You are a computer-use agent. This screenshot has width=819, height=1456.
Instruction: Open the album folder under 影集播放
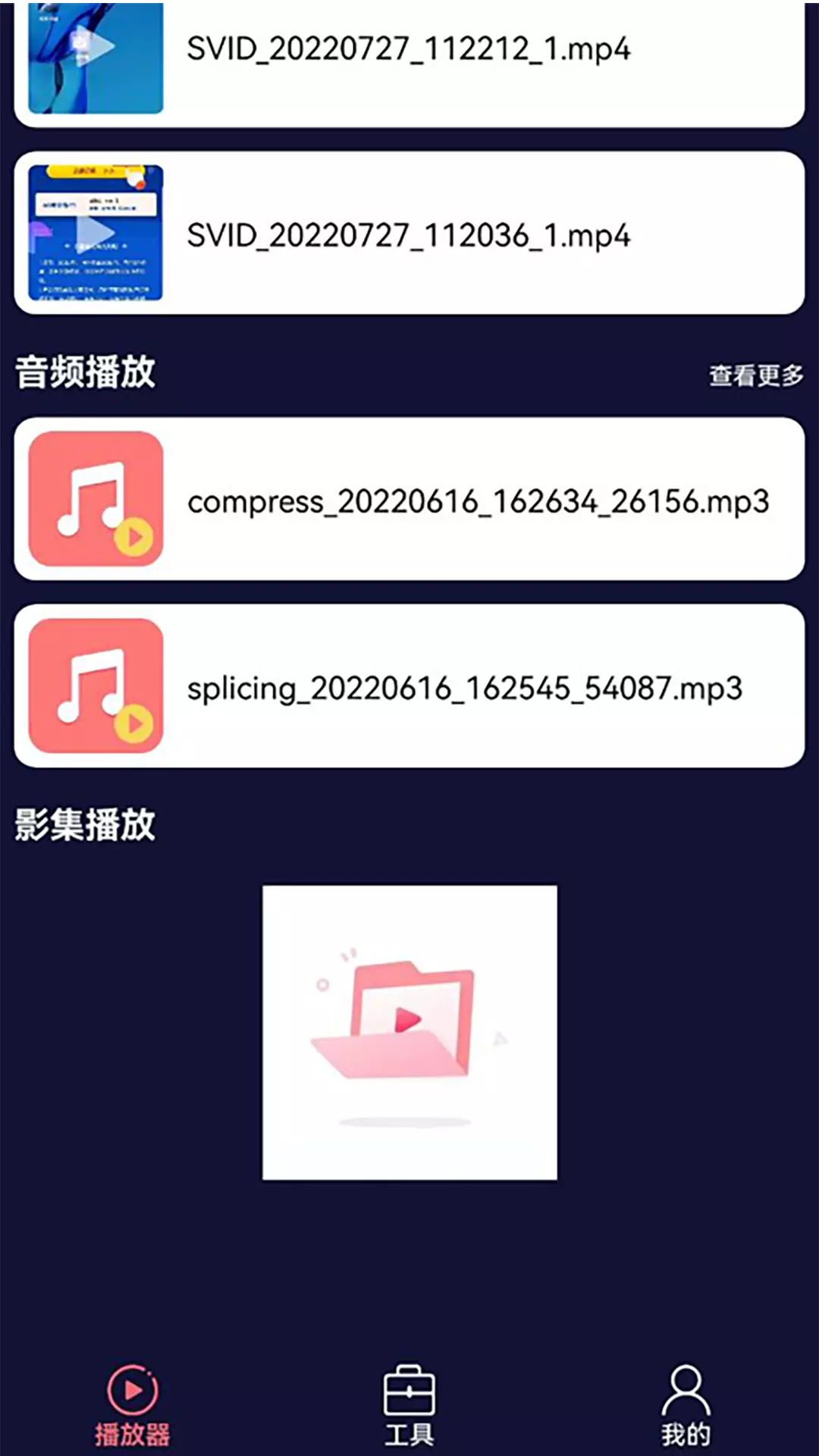[409, 1032]
